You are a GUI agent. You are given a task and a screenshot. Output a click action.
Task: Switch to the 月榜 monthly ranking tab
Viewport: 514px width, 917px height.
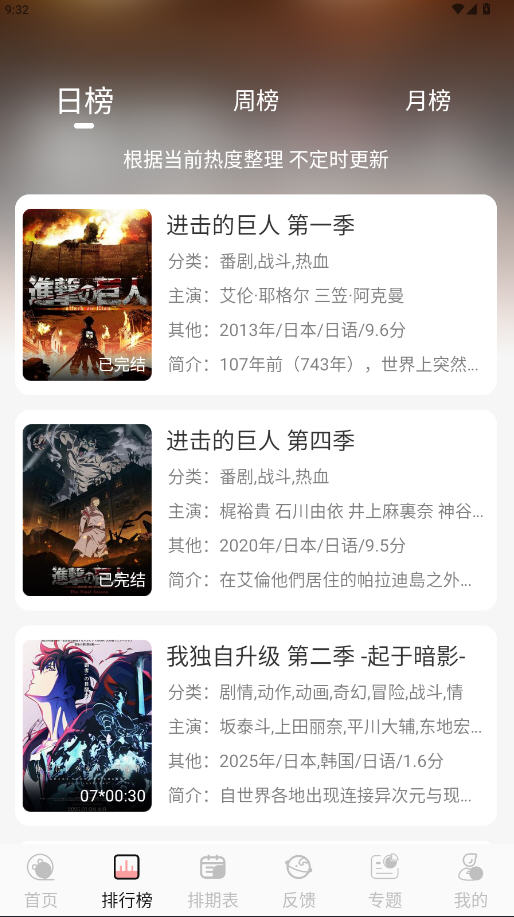428,101
